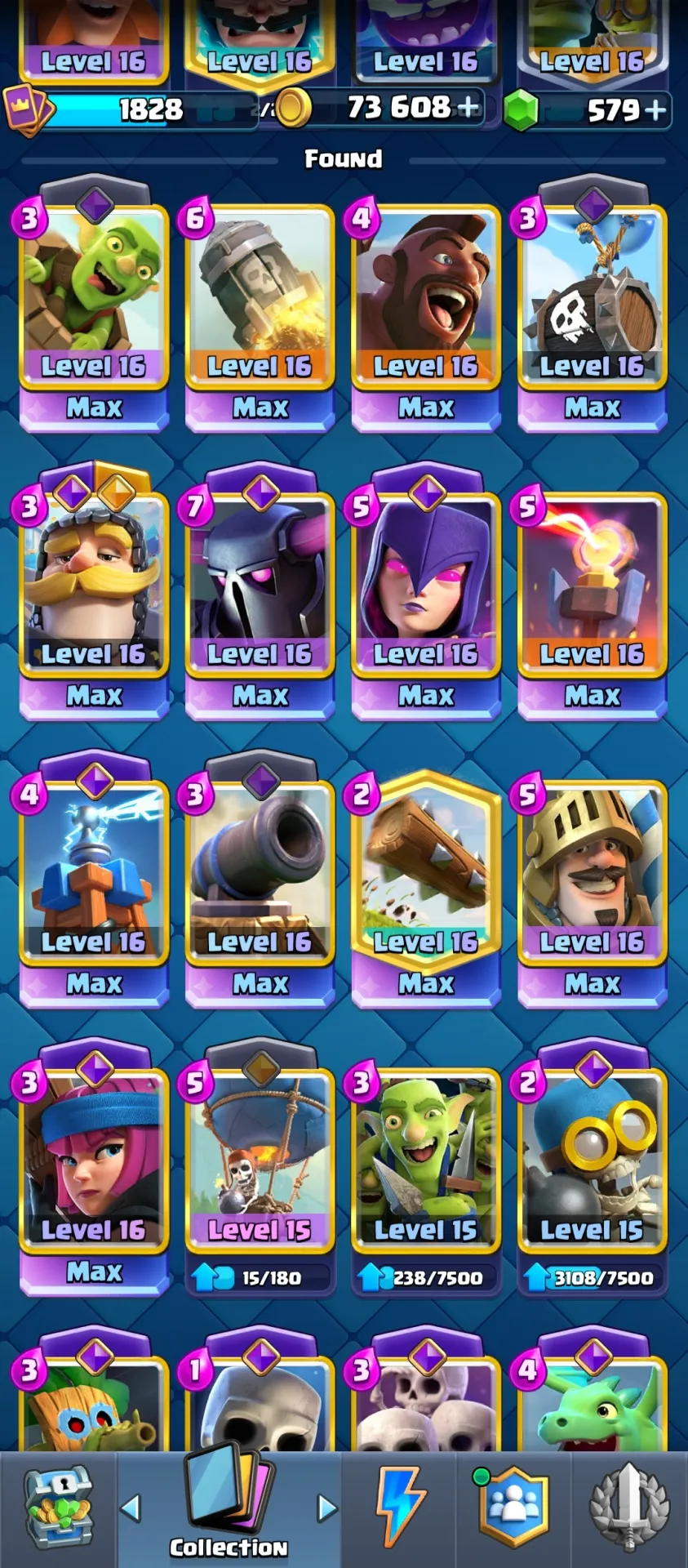This screenshot has width=688, height=1568.
Task: Switch to the lightning bolt events tab
Action: [400, 1508]
